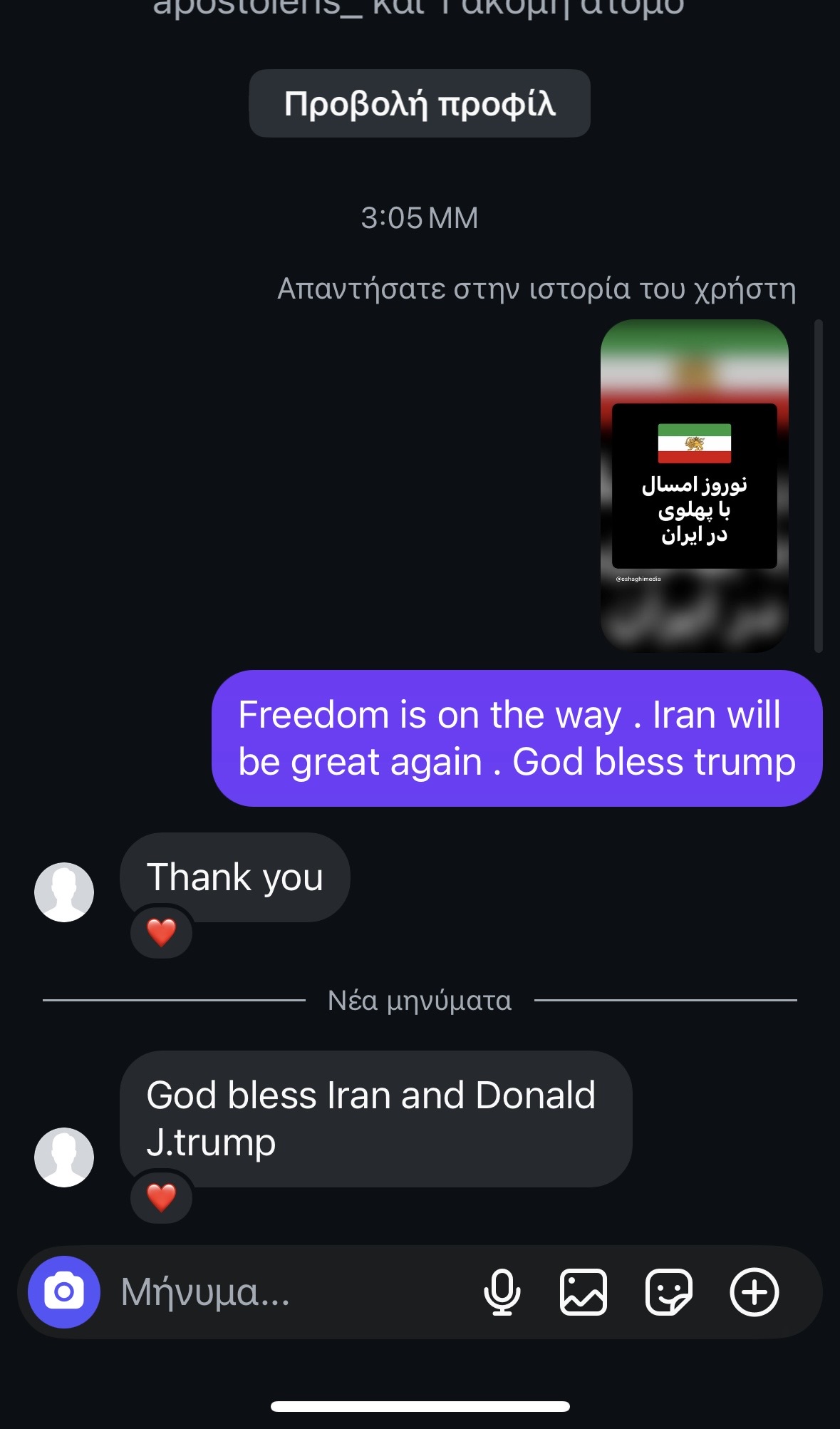Open the camera from message bar
Screen dimensions: 840x1429
point(64,1291)
